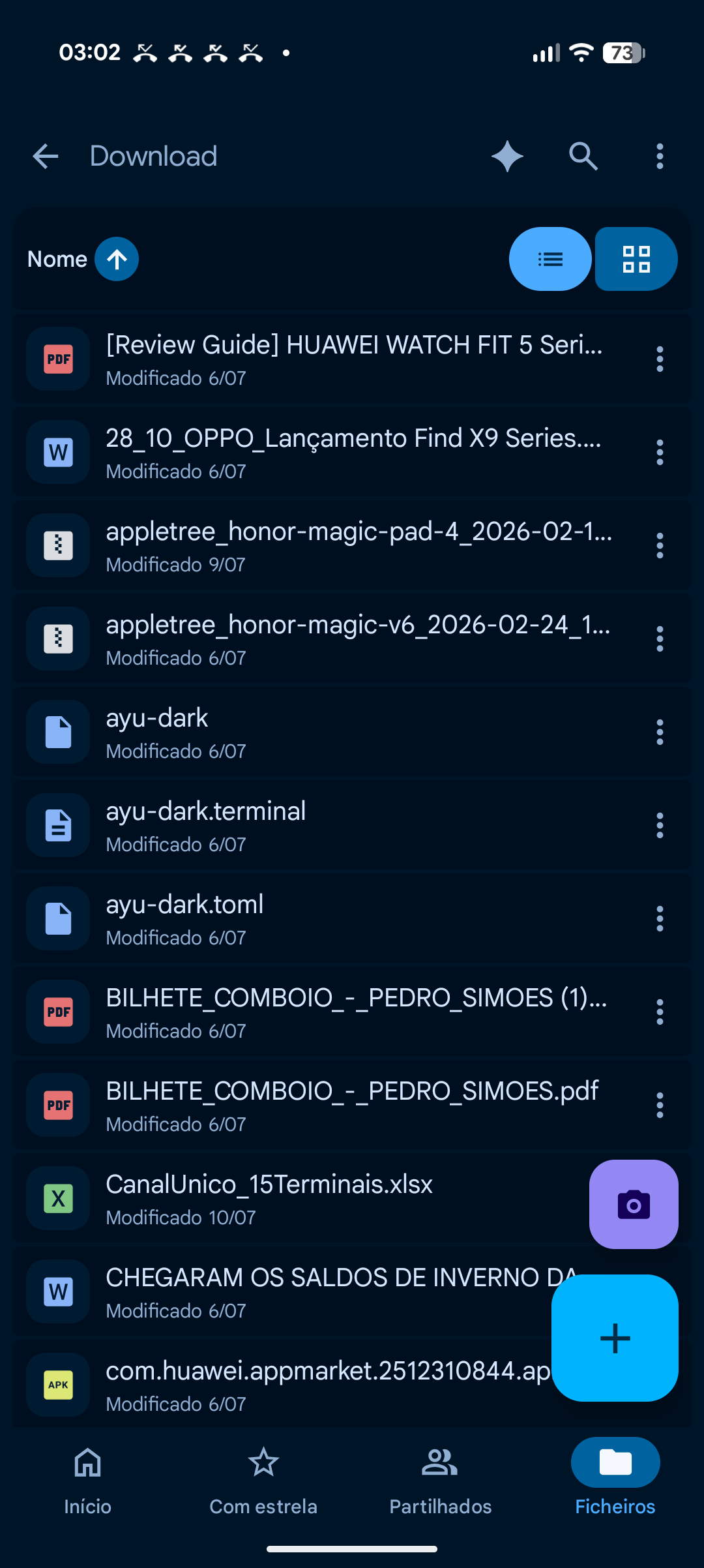Switch to grid view layout
Screen dimensions: 704x1568
pyautogui.click(x=636, y=259)
